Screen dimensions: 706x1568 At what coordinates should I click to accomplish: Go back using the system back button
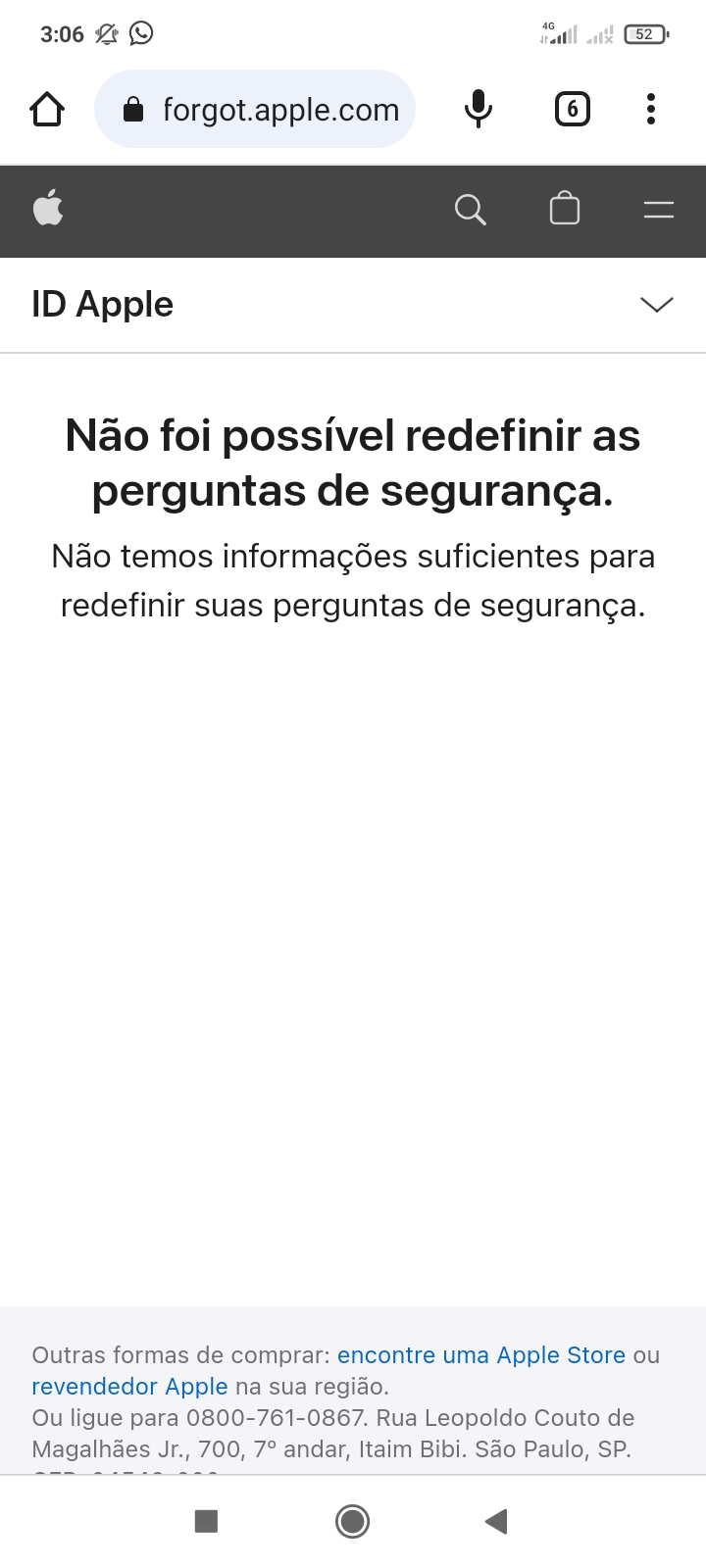pos(496,1521)
